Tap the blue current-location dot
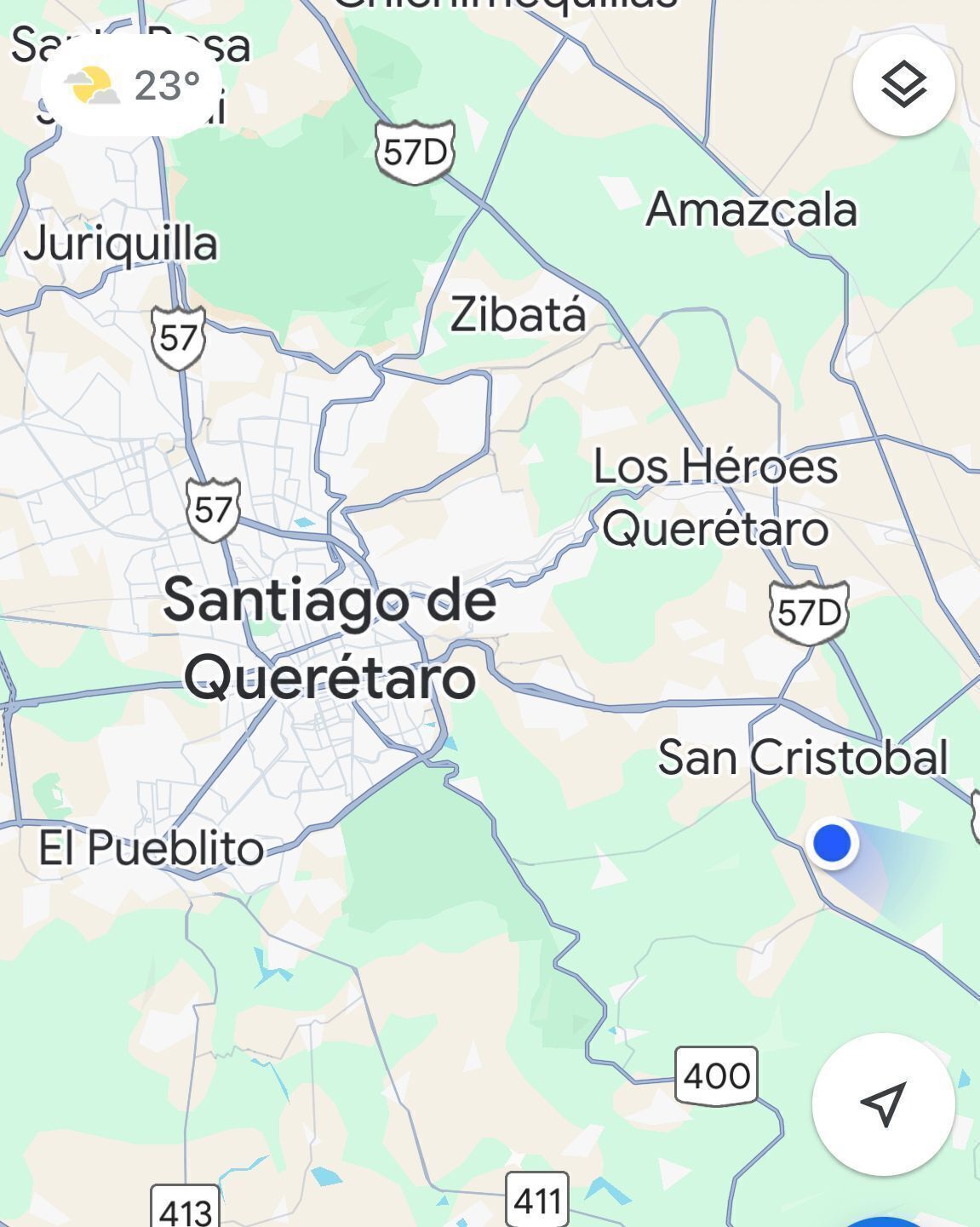Viewport: 980px width, 1227px height. pos(832,843)
